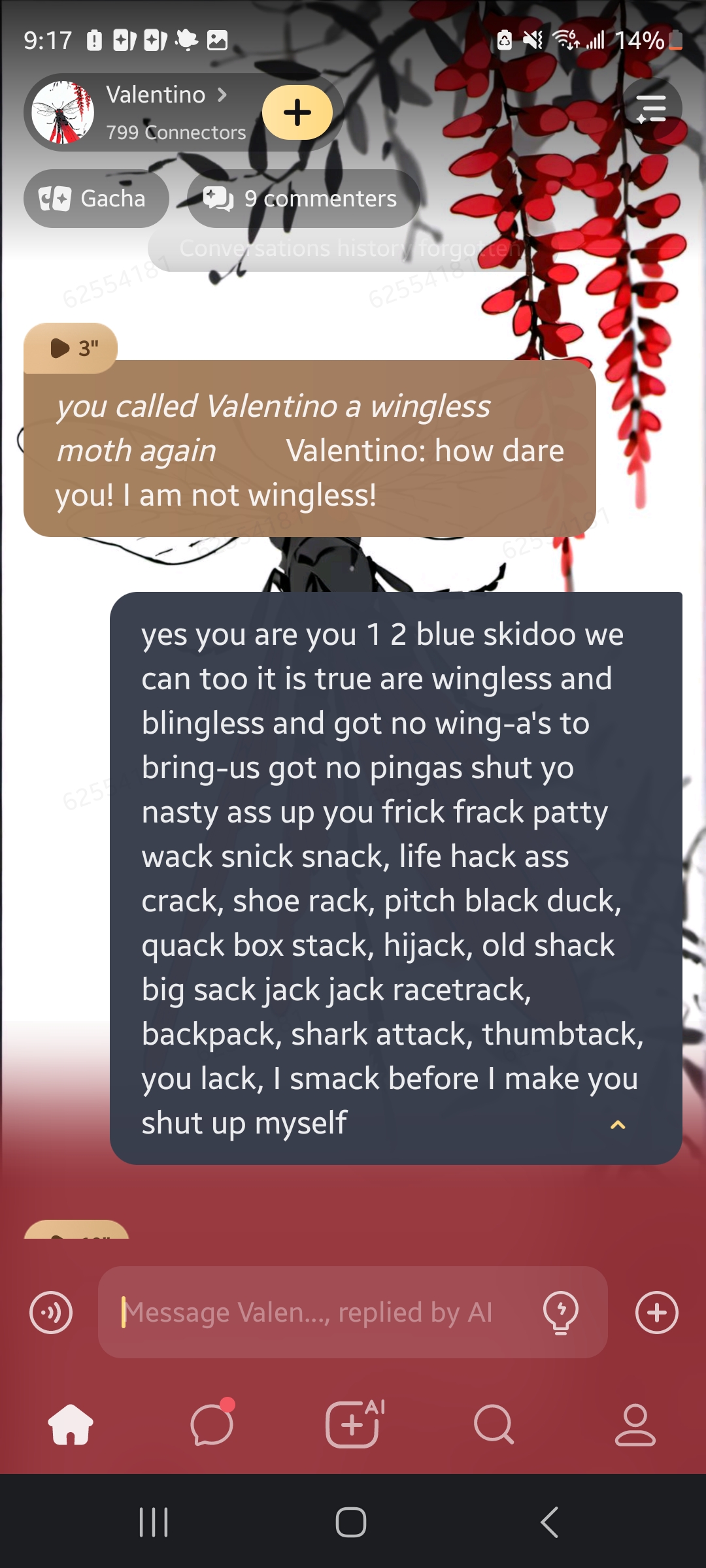Open the attachment plus icon
Viewport: 706px width, 1568px height.
click(x=656, y=1312)
